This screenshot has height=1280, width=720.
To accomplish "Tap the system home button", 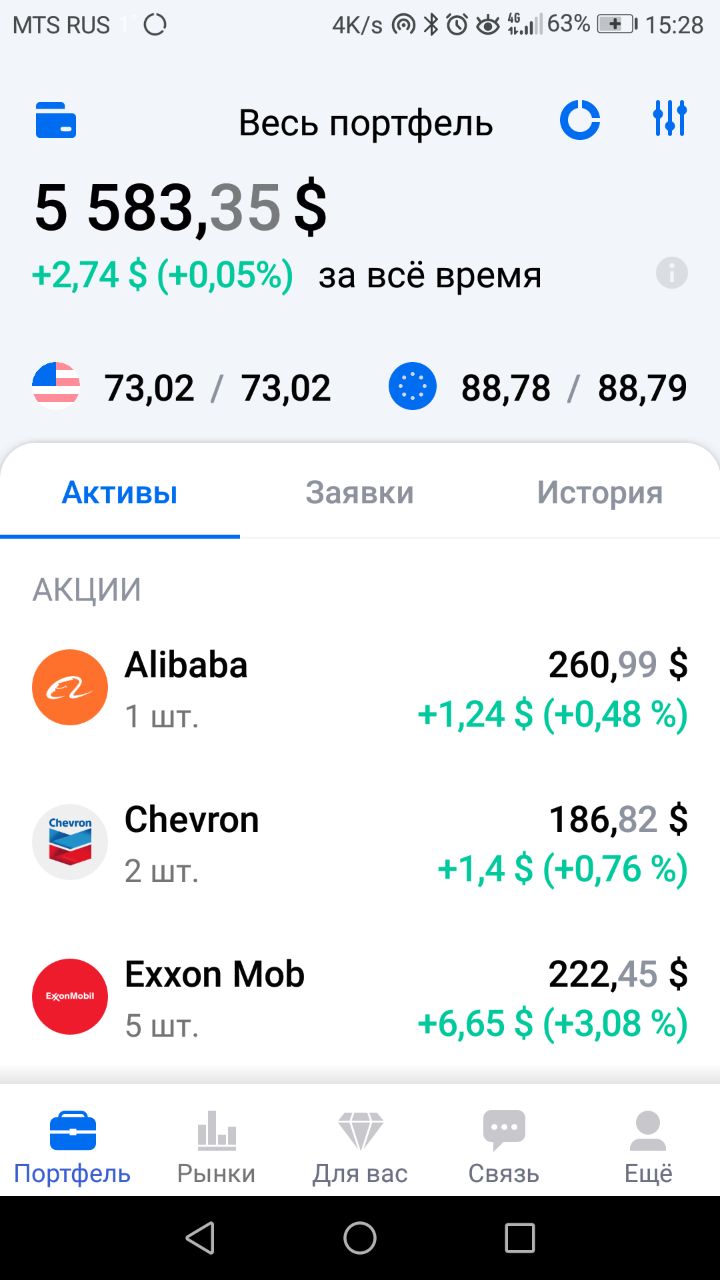I will [360, 1238].
